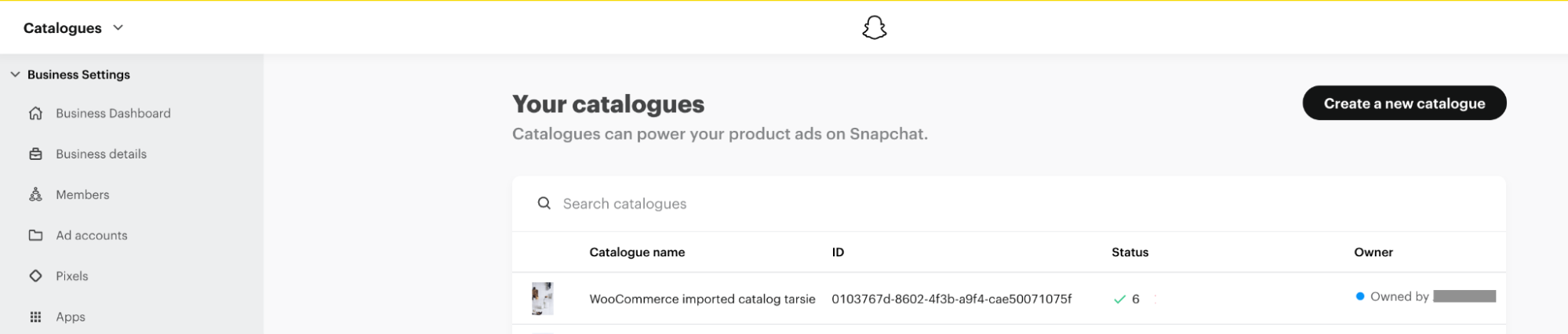
Task: Open Business Dashboard
Action: tap(112, 114)
